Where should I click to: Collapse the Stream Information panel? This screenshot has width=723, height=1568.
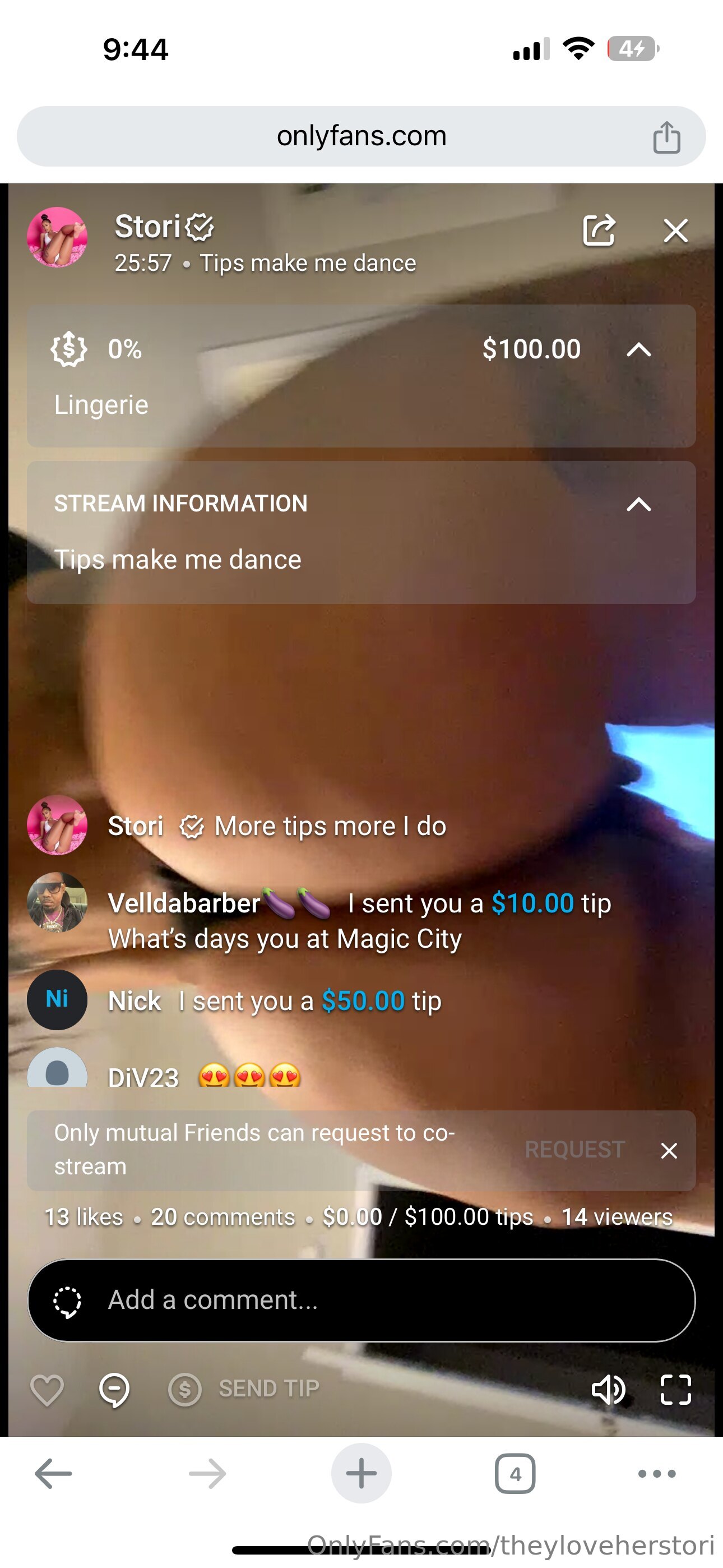click(x=638, y=504)
